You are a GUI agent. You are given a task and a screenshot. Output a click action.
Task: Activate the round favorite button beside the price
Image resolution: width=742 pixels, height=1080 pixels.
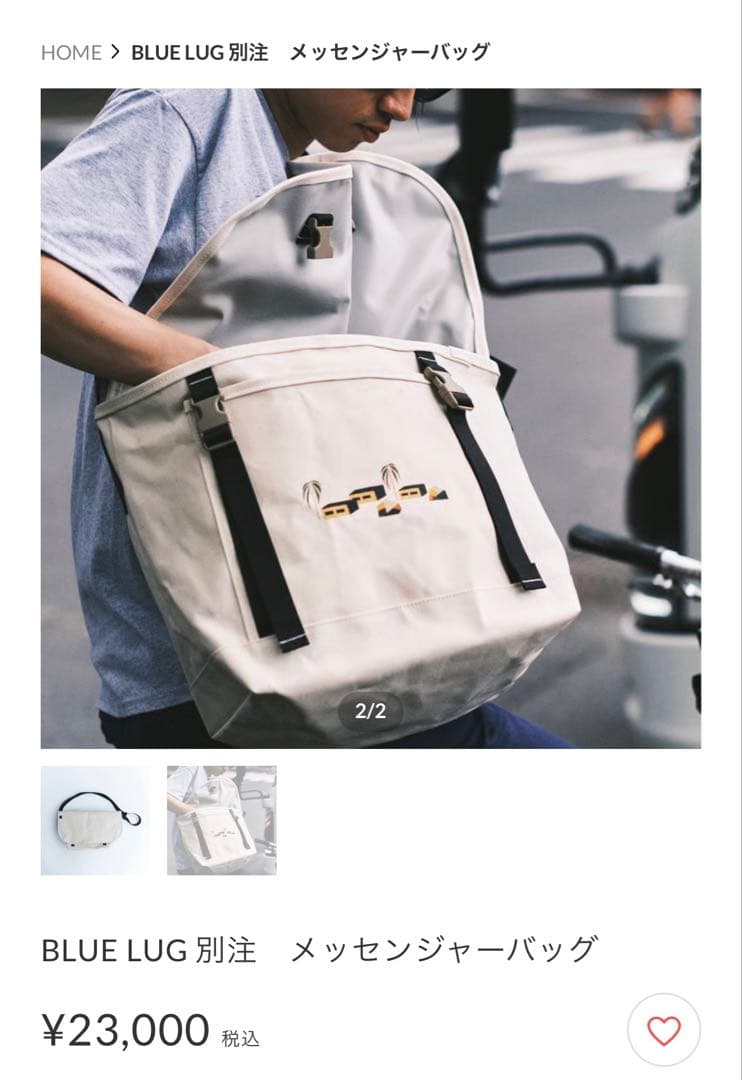tap(663, 1027)
